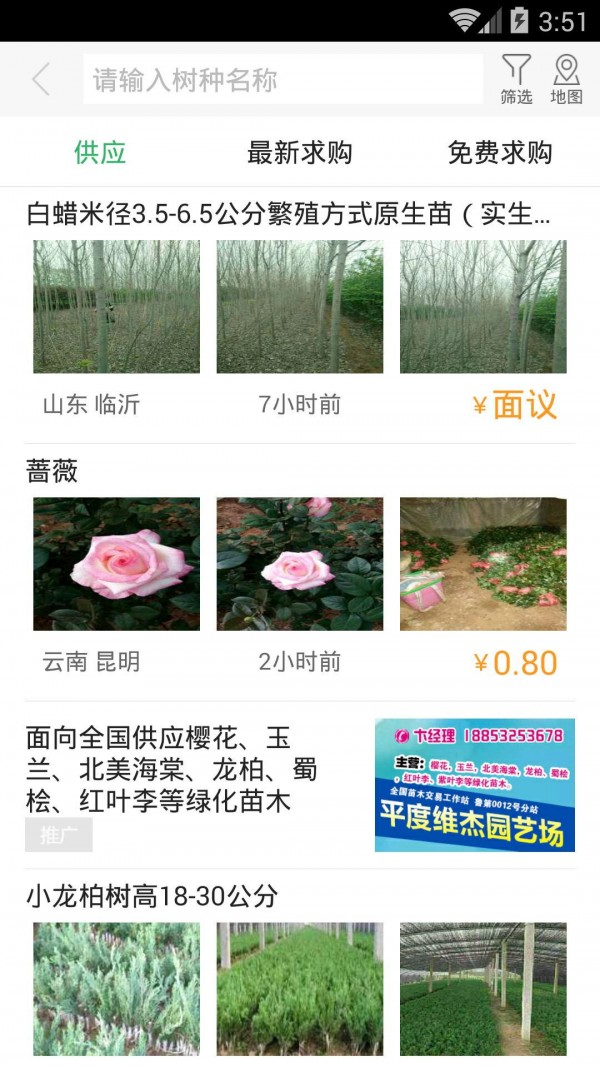Open the 地图 map view
Viewport: 600px width, 1067px height.
coord(566,80)
